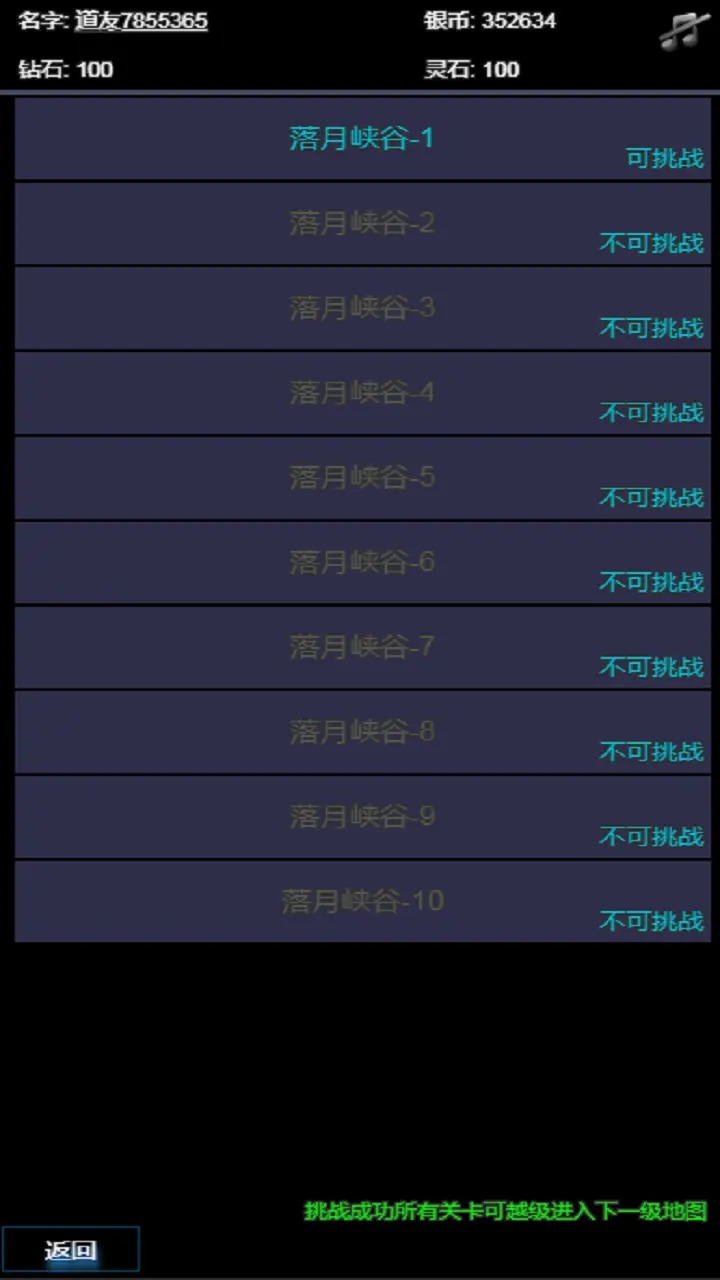Select level 落月峡谷-3
Viewport: 720px width, 1280px height.
click(x=362, y=308)
